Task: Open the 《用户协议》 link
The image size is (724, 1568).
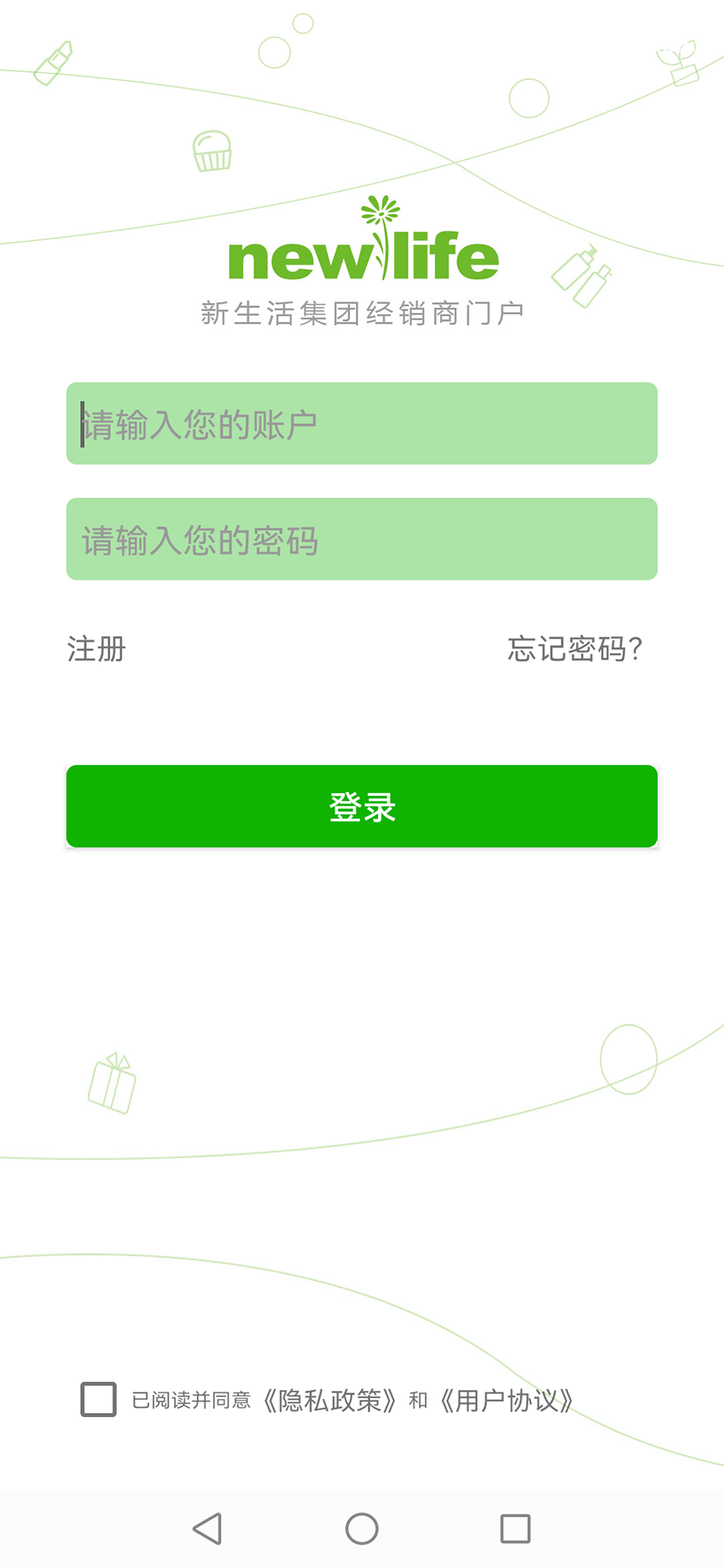Action: click(506, 1401)
